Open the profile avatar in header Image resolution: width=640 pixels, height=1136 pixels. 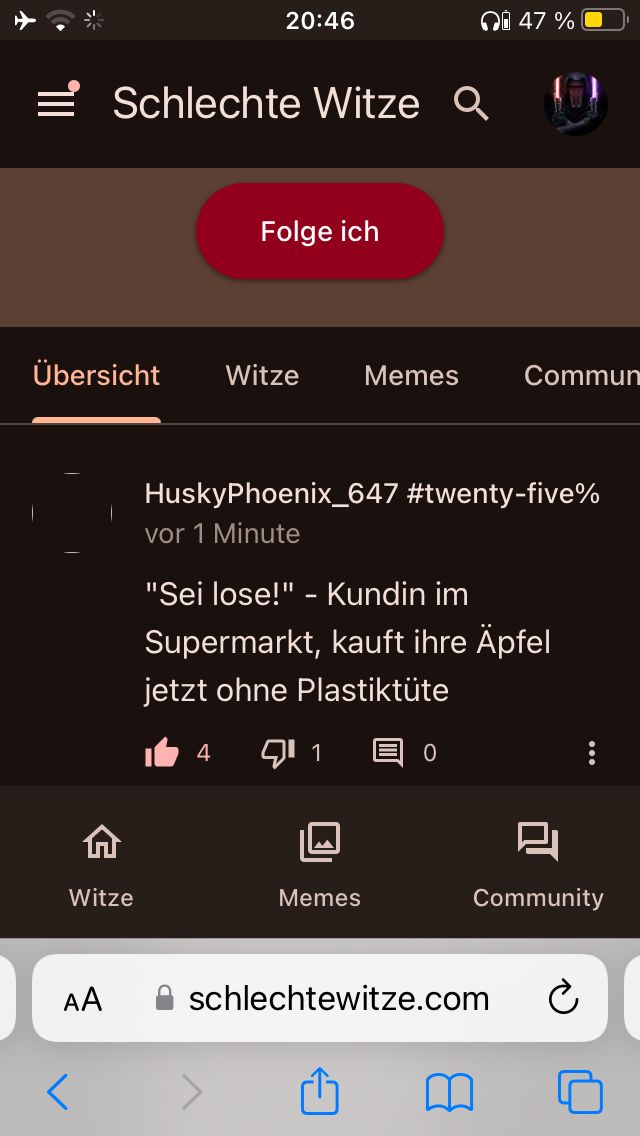point(575,103)
